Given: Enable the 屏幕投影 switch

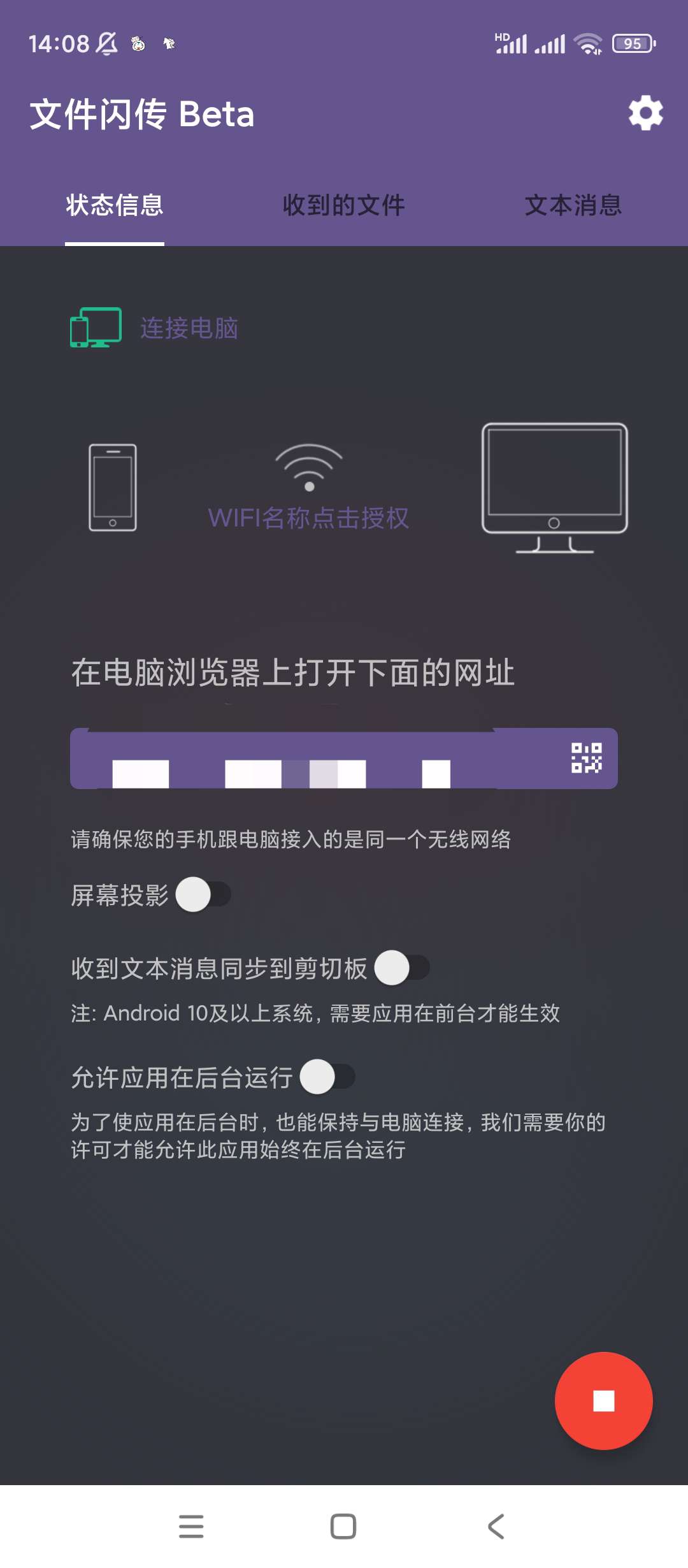Looking at the screenshot, I should click(x=203, y=895).
